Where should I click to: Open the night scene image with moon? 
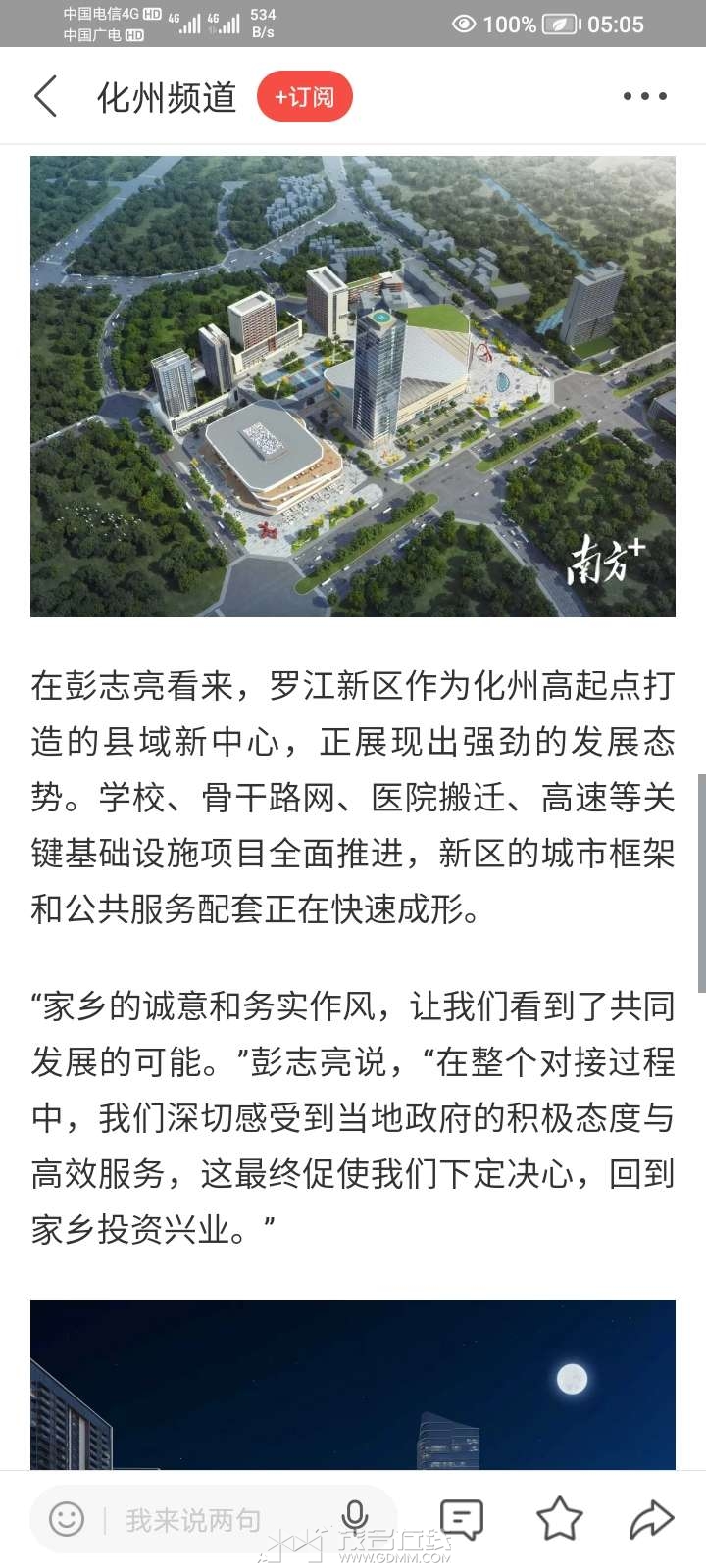[353, 1384]
